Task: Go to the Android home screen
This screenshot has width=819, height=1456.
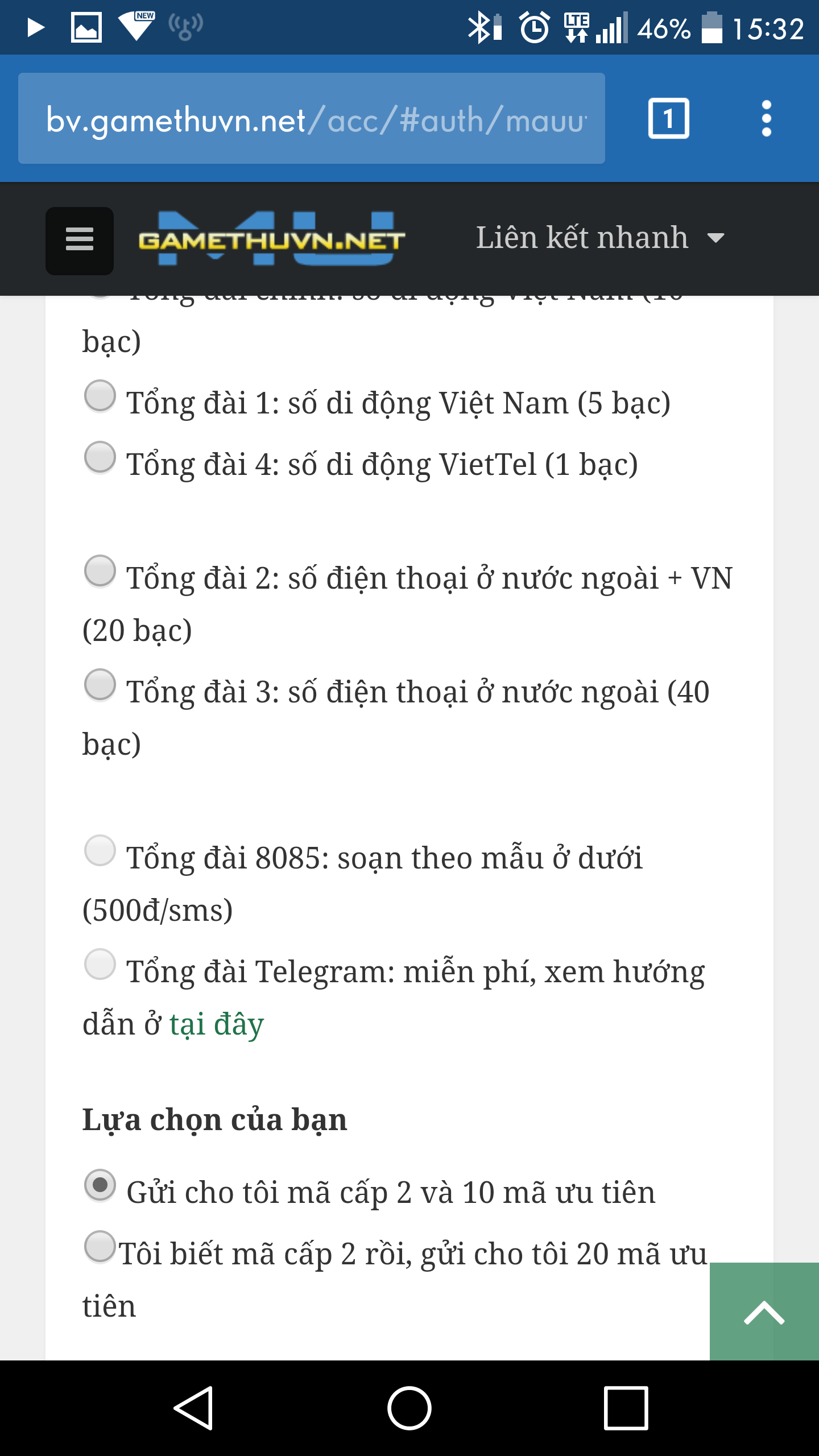Action: (409, 1408)
